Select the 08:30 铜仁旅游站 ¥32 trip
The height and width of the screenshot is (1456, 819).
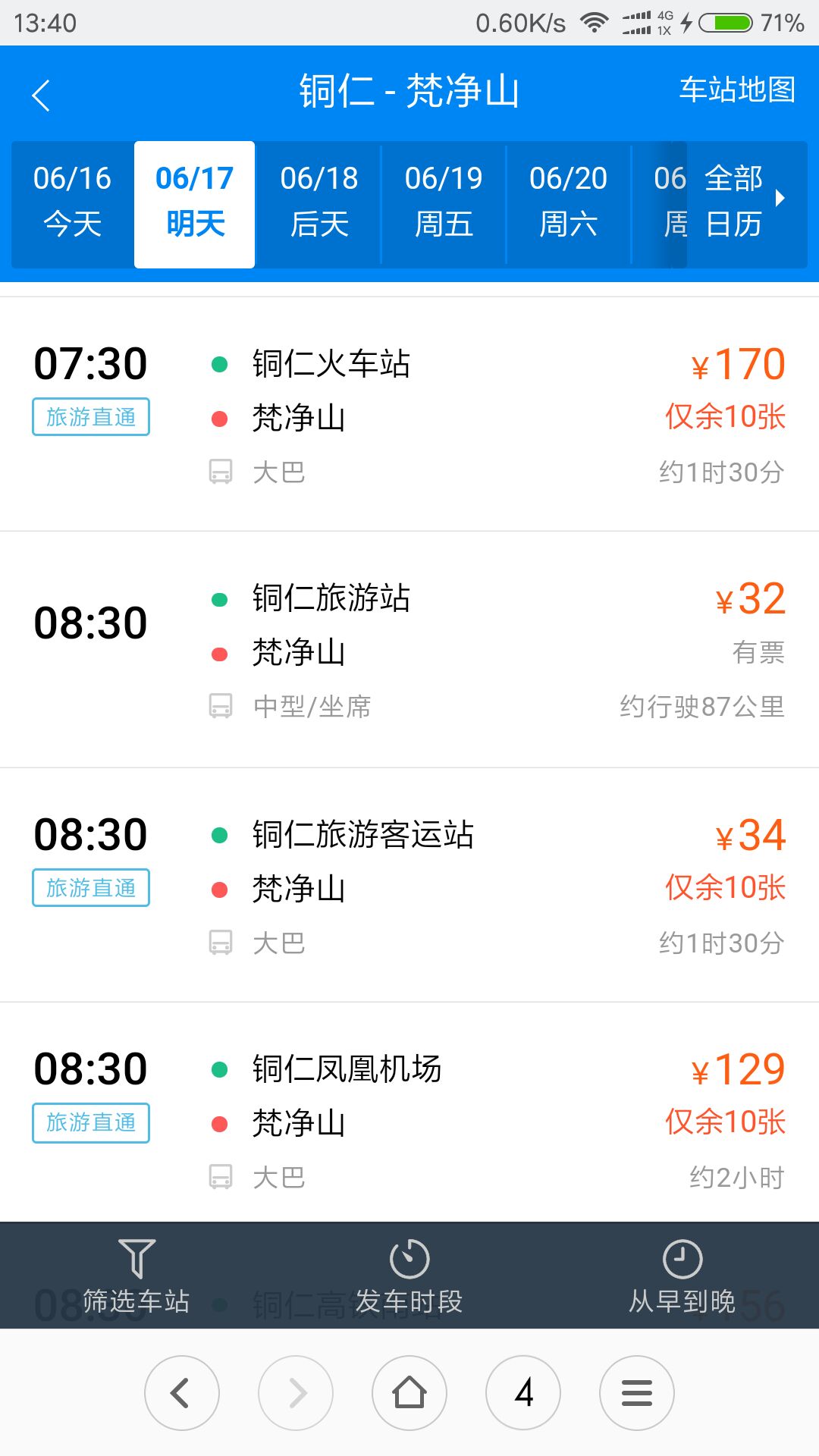(x=409, y=650)
